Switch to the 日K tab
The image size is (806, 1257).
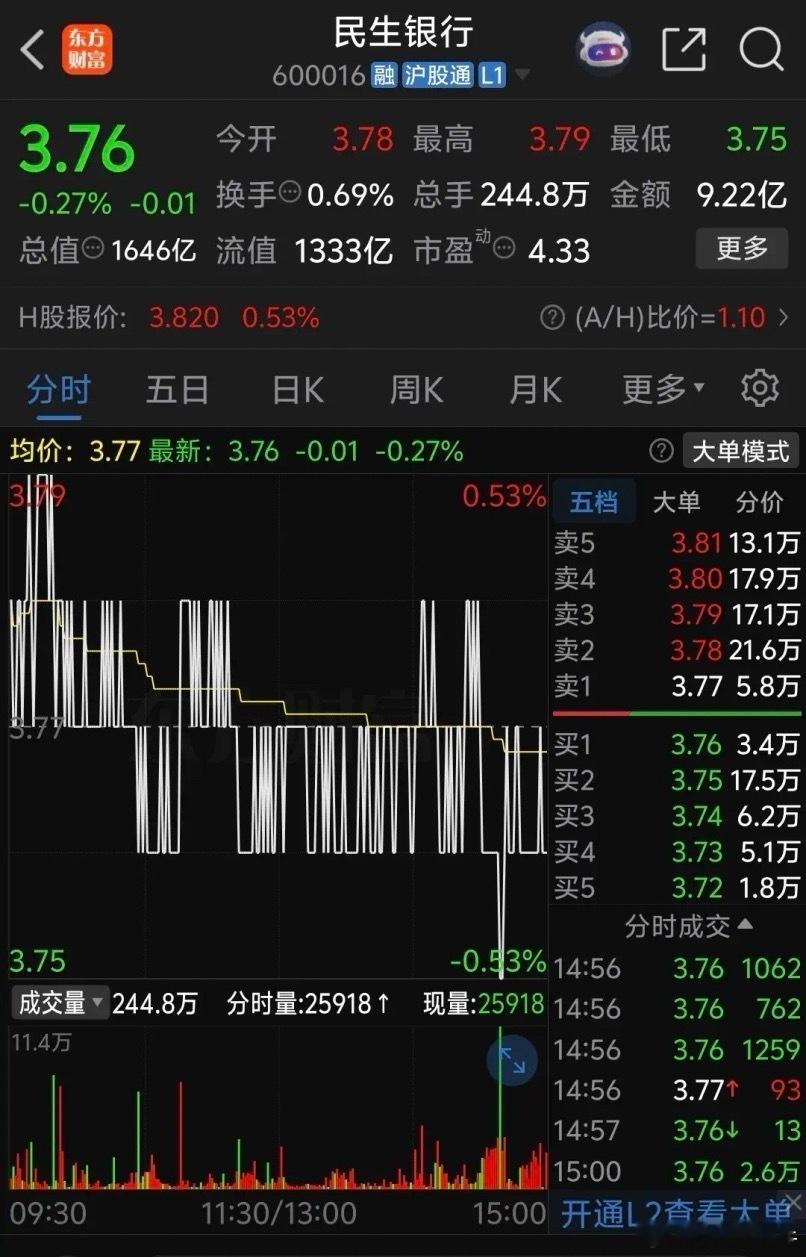click(296, 390)
